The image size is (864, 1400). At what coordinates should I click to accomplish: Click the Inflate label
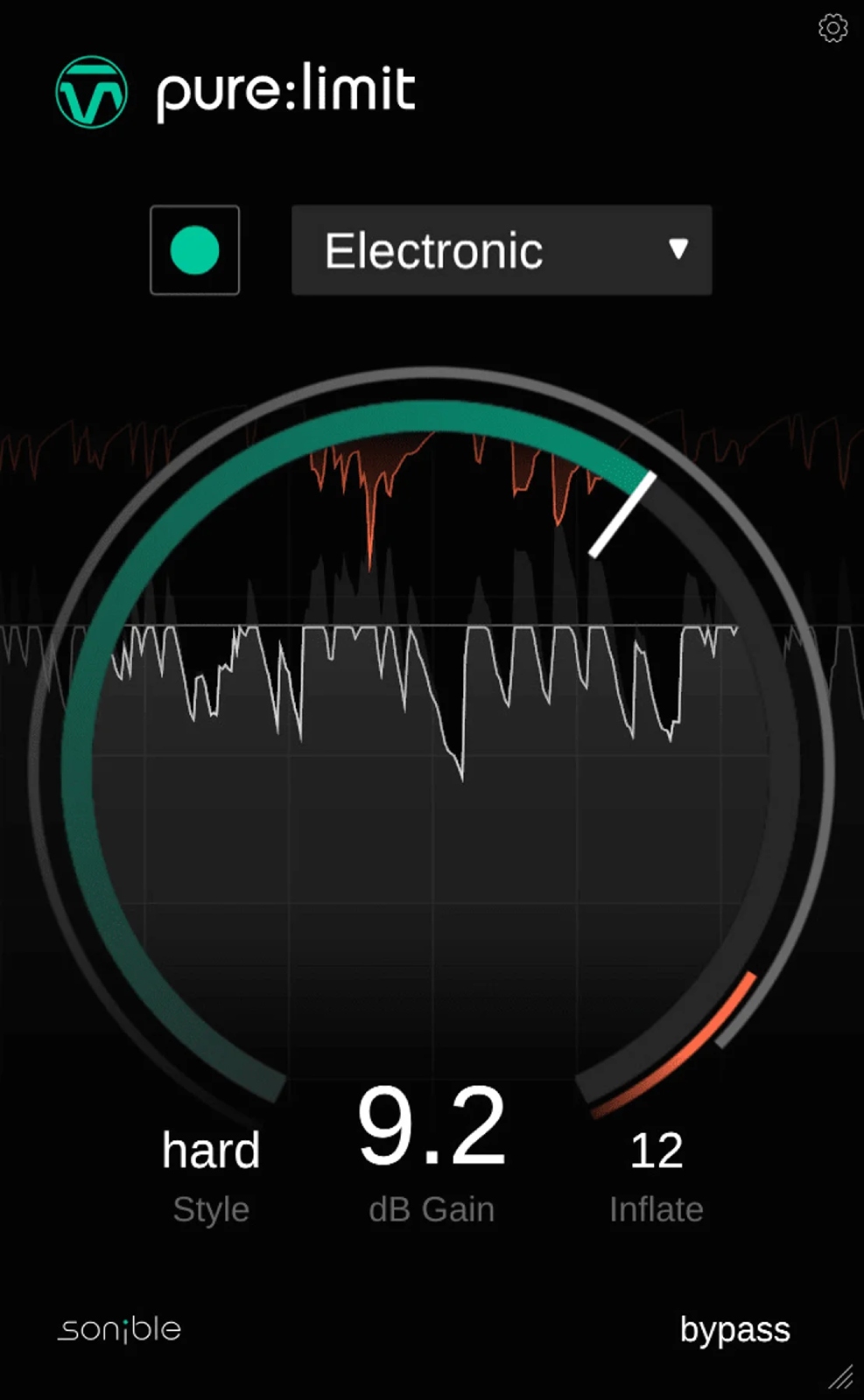655,1210
